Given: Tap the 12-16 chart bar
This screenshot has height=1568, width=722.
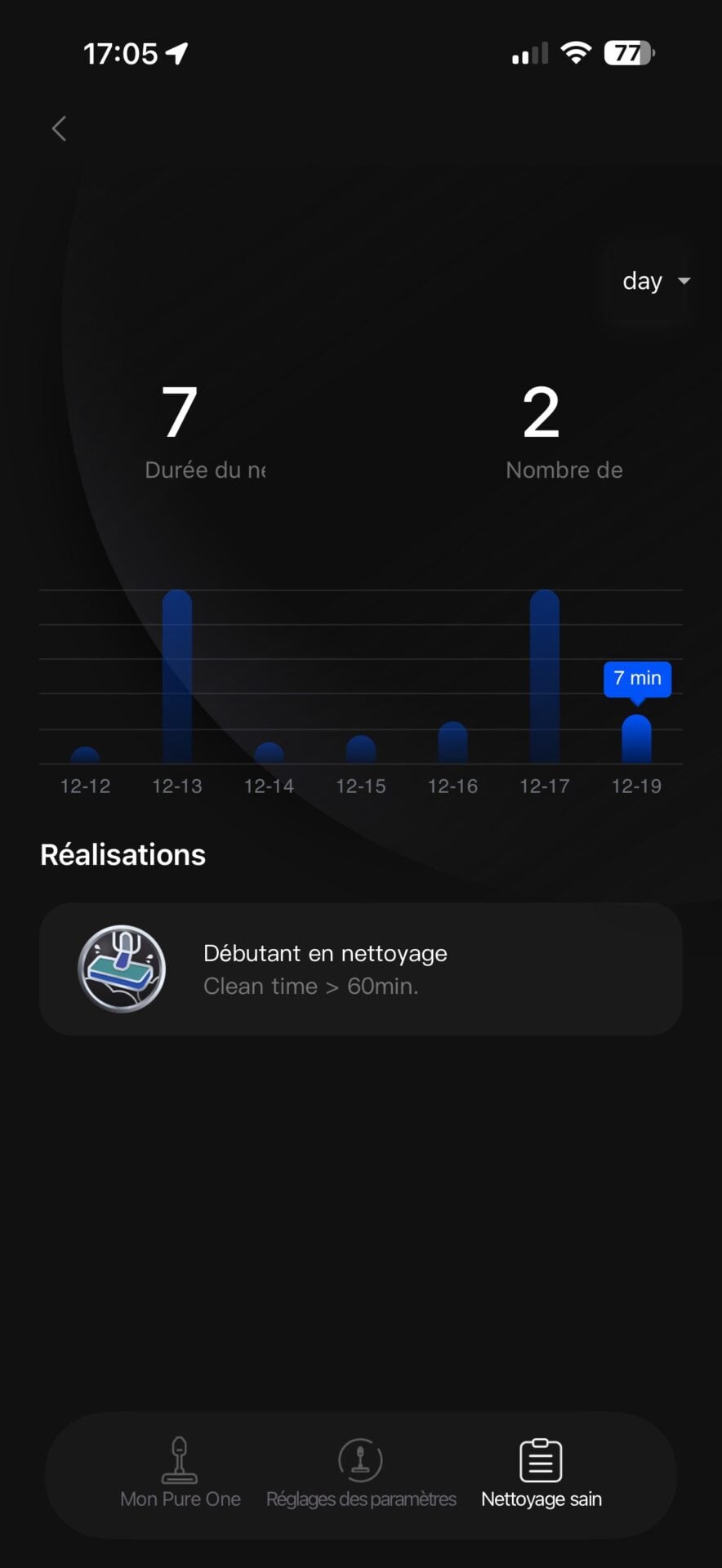Looking at the screenshot, I should [x=452, y=743].
